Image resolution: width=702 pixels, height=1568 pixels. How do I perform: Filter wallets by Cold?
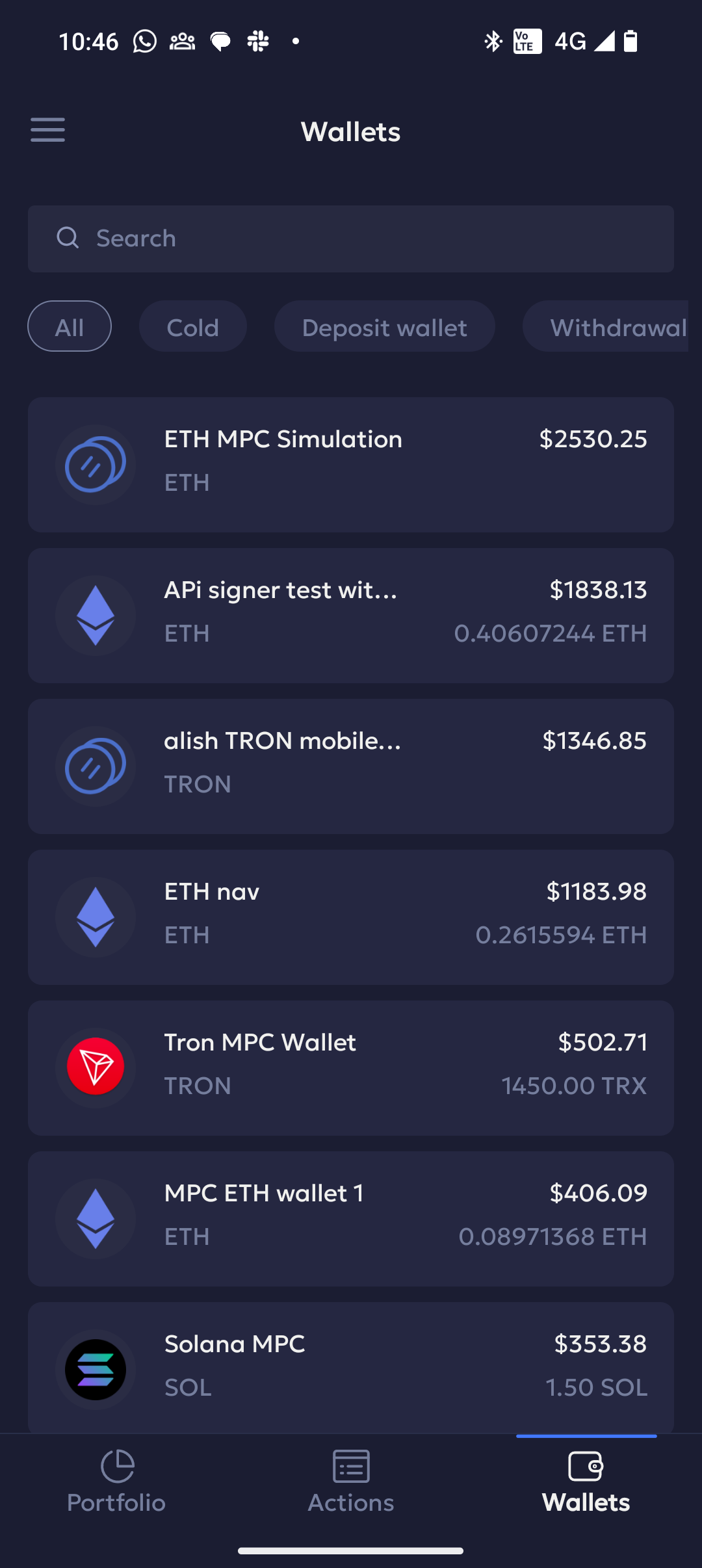click(x=193, y=326)
